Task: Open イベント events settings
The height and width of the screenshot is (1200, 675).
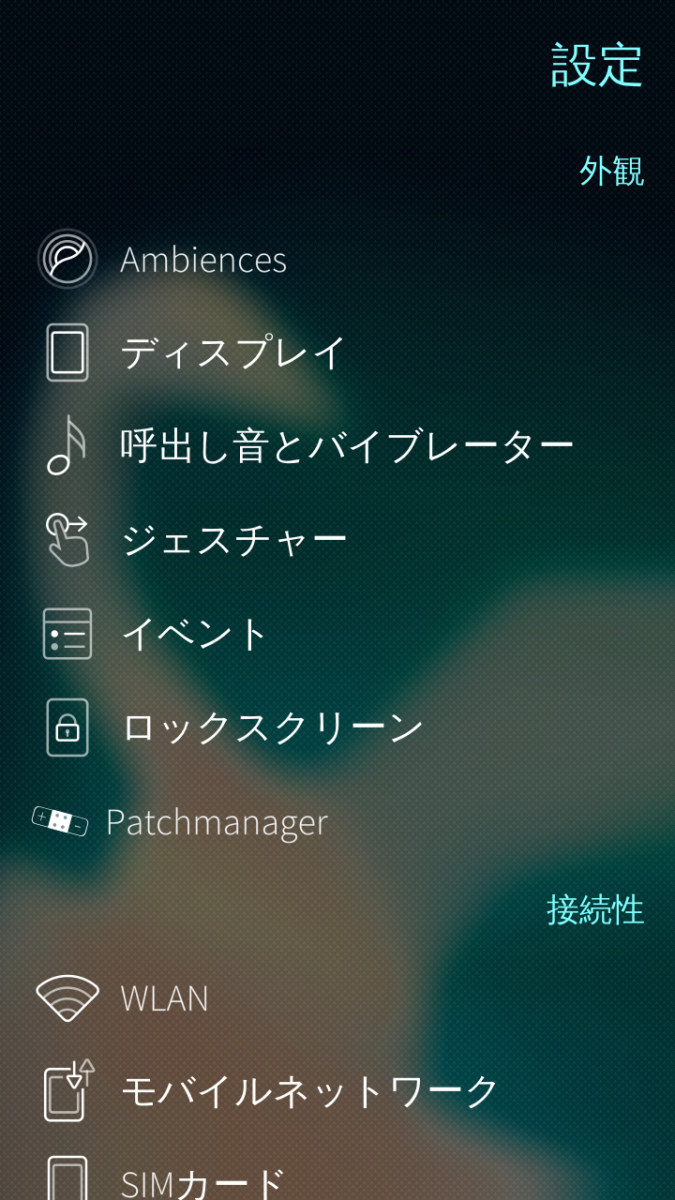Action: coord(195,634)
